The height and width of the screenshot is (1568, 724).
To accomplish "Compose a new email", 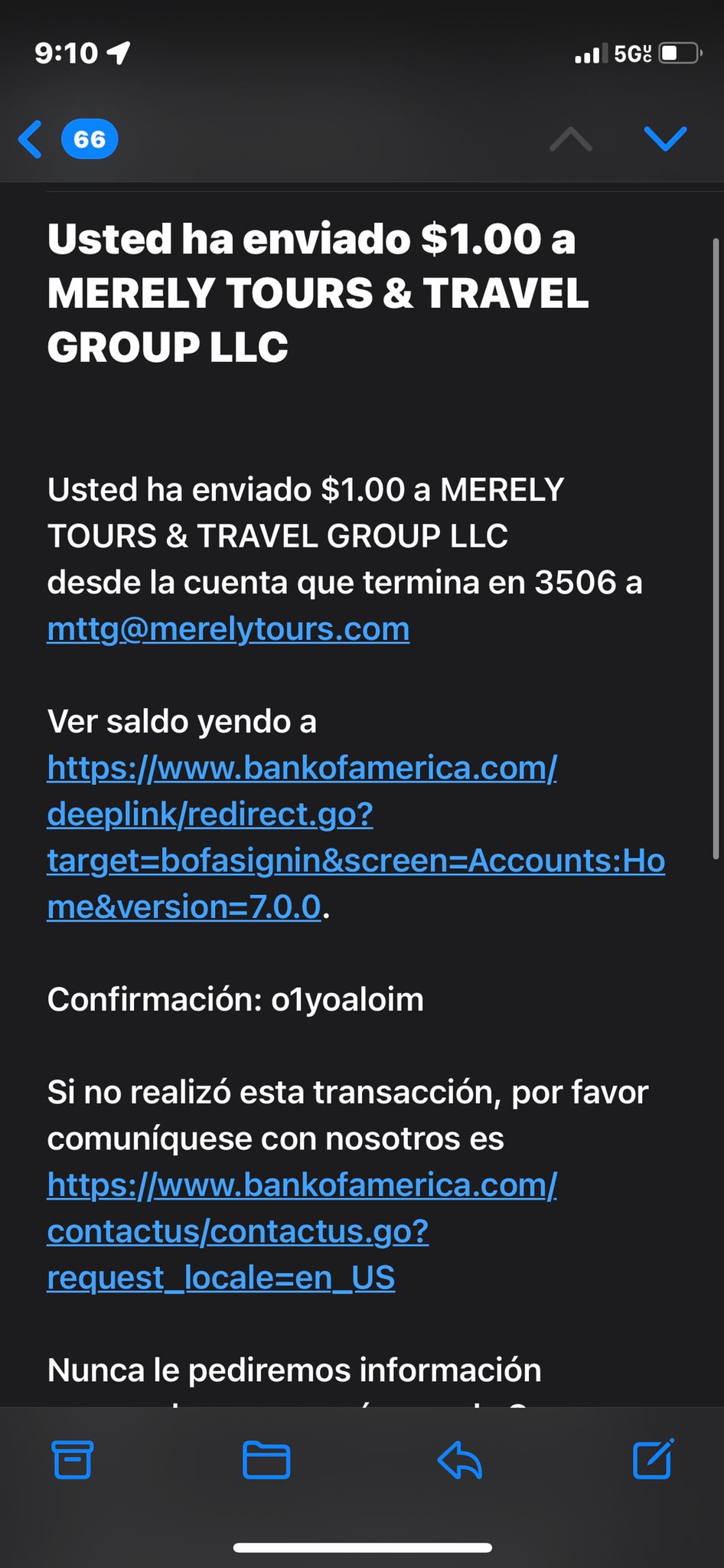I will click(x=654, y=1458).
